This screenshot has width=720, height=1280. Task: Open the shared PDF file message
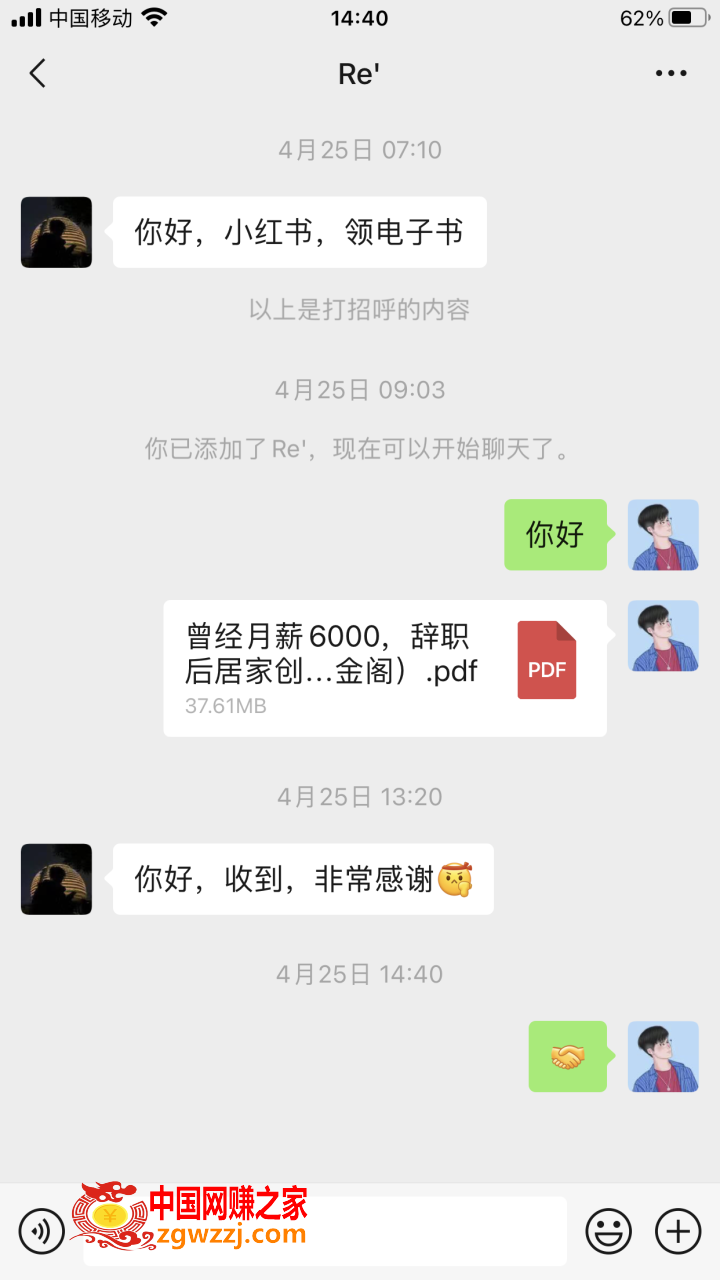[385, 668]
